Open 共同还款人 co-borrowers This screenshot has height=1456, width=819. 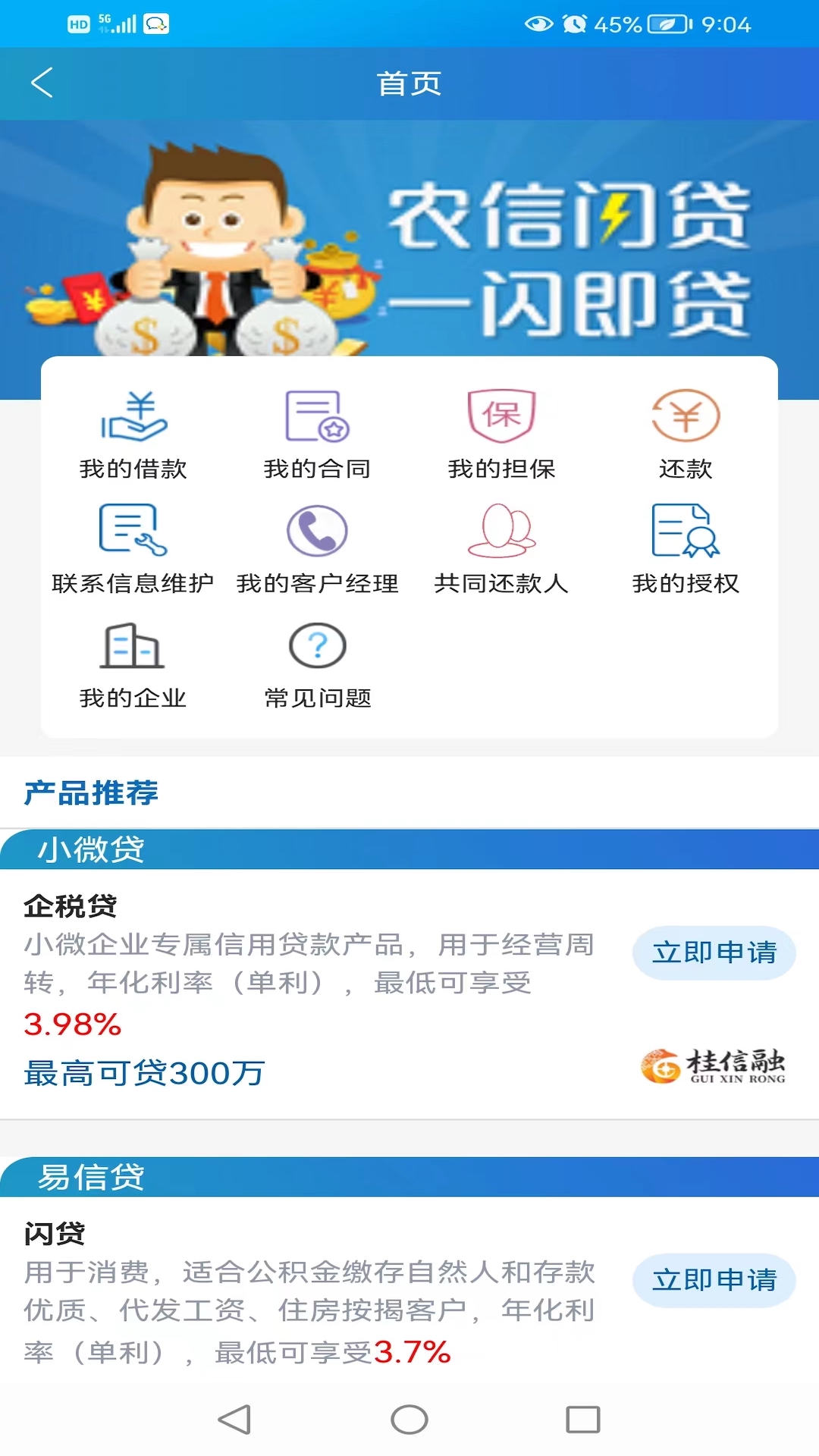click(501, 549)
